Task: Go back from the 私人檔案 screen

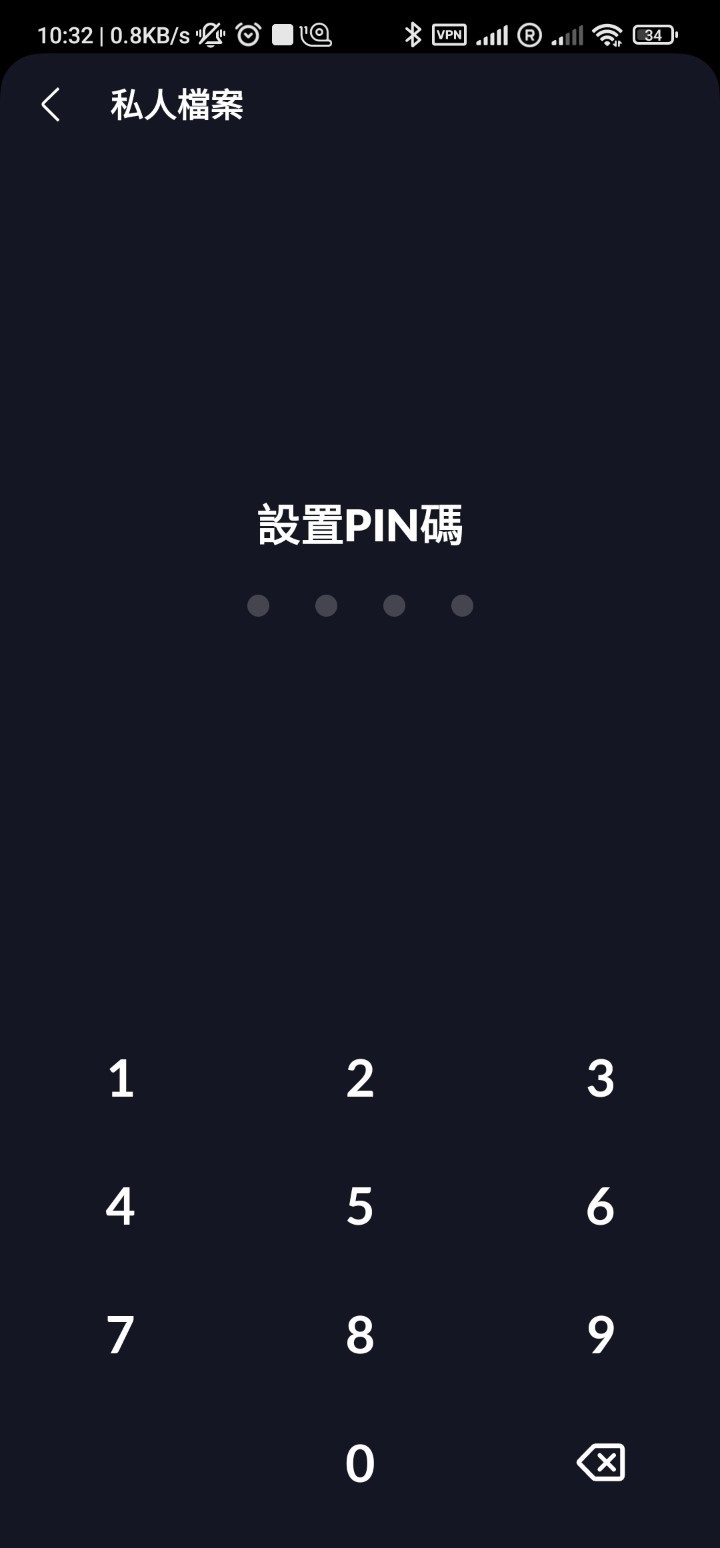Action: pos(51,105)
